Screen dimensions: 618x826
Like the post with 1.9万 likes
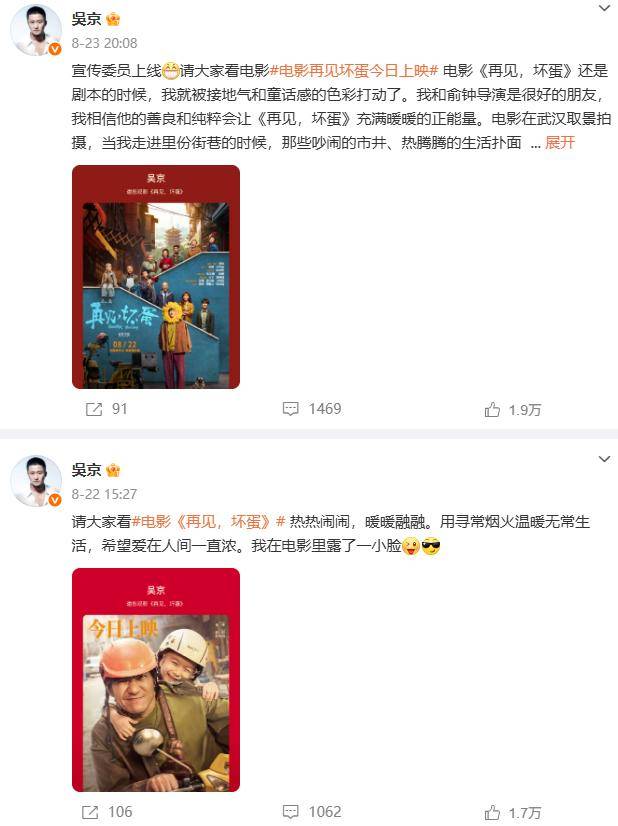click(x=512, y=409)
